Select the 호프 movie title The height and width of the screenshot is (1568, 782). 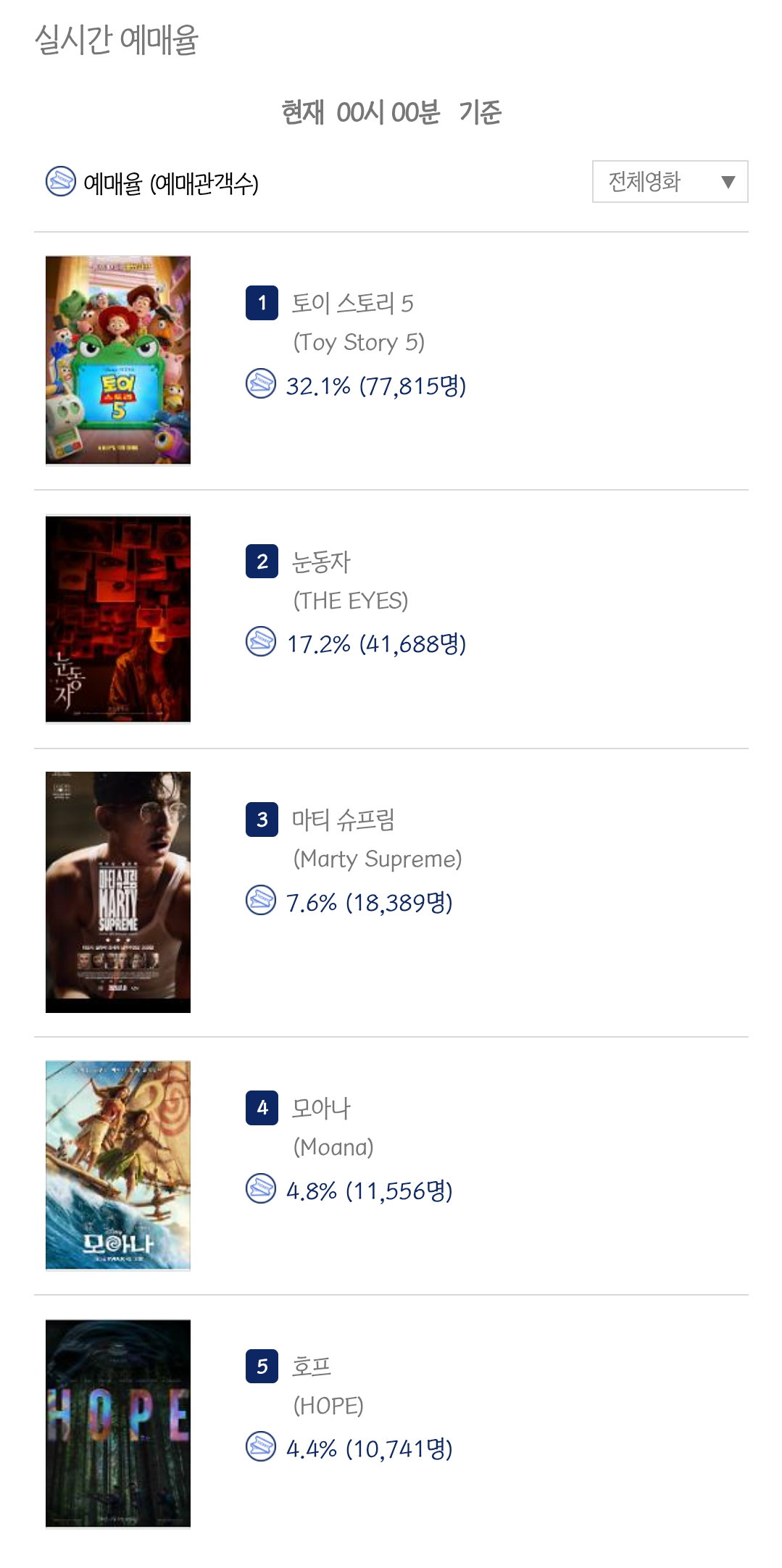[312, 1366]
